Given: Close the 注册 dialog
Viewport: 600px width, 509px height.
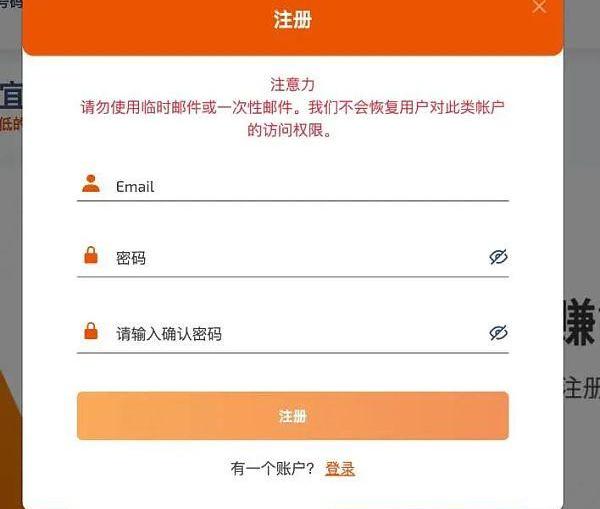Looking at the screenshot, I should [x=540, y=7].
